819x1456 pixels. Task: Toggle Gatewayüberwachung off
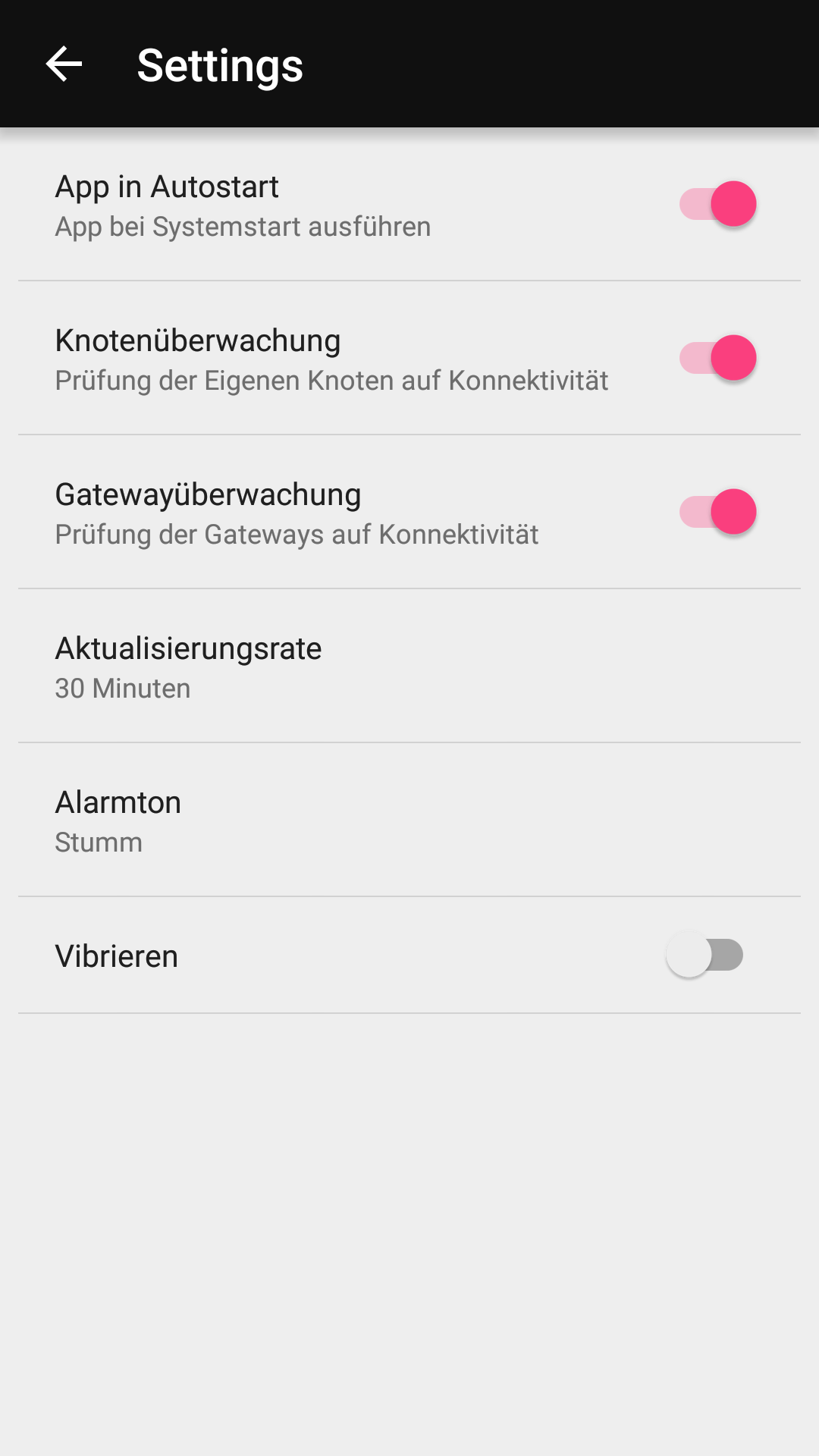point(717,512)
